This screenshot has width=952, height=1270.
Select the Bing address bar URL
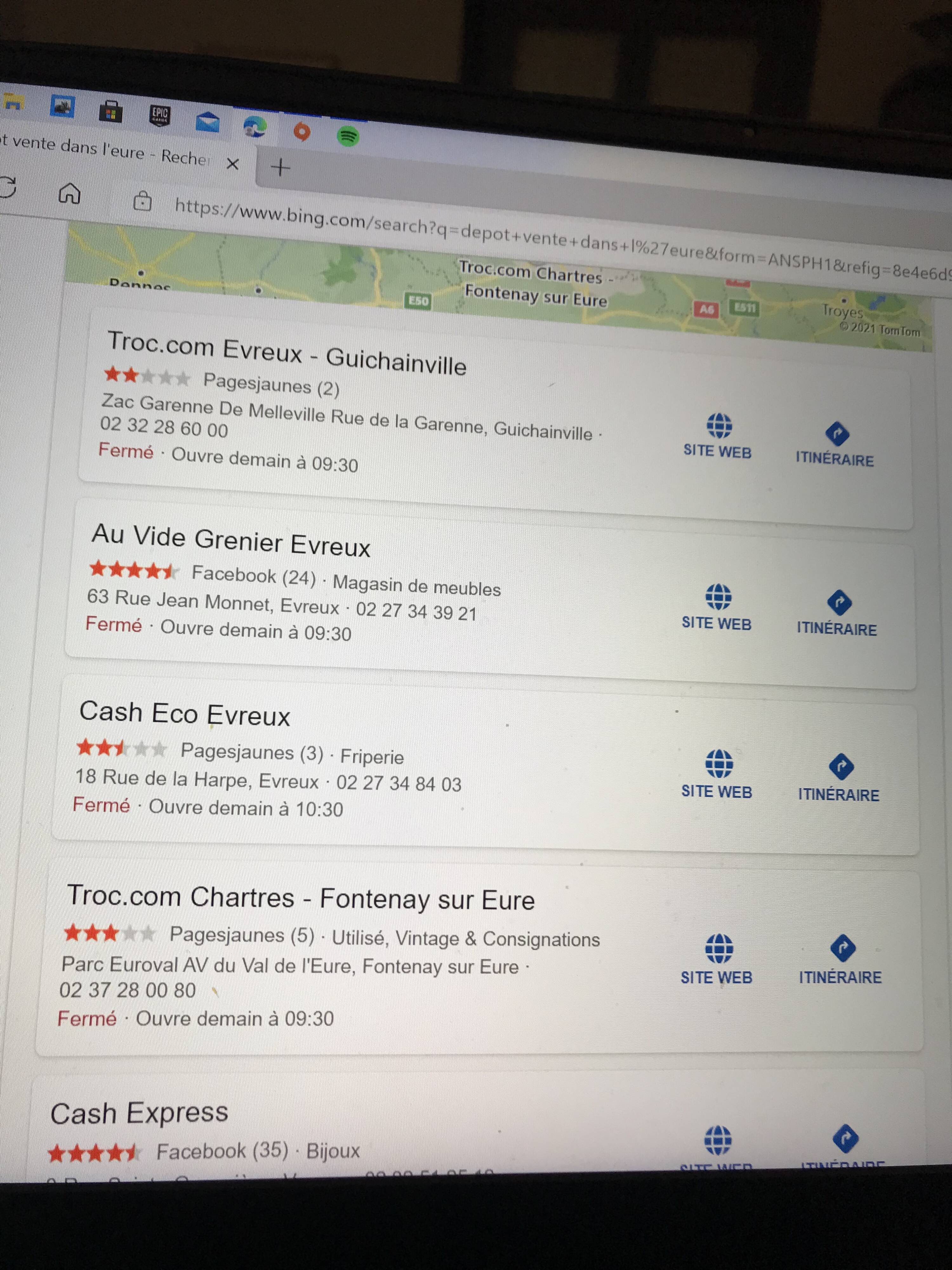click(x=516, y=235)
